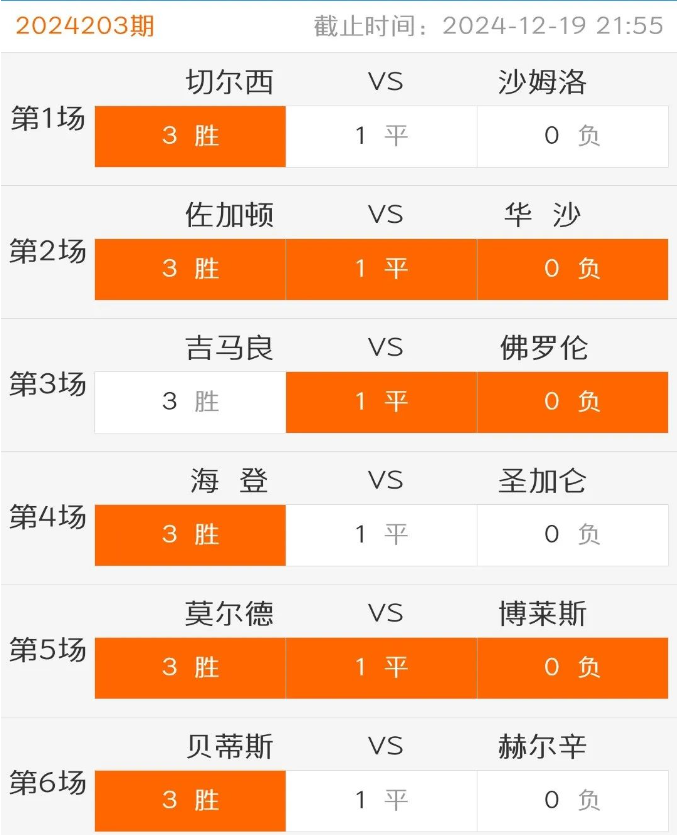Toggle 1 平 in 第2场 match
Screen dimensions: 677x835
381,269
